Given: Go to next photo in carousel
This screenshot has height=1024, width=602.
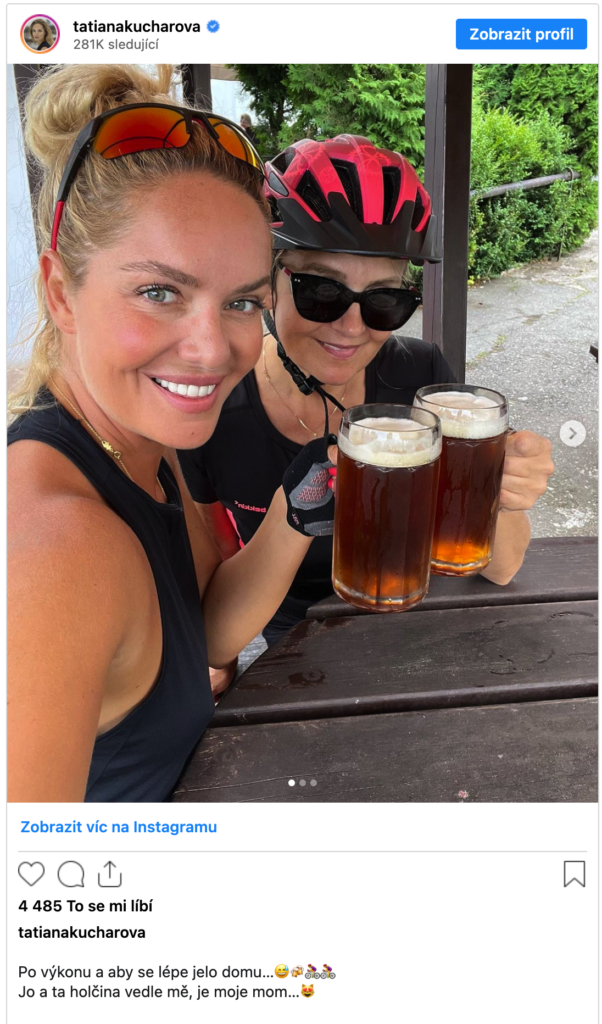Looking at the screenshot, I should click(x=572, y=433).
